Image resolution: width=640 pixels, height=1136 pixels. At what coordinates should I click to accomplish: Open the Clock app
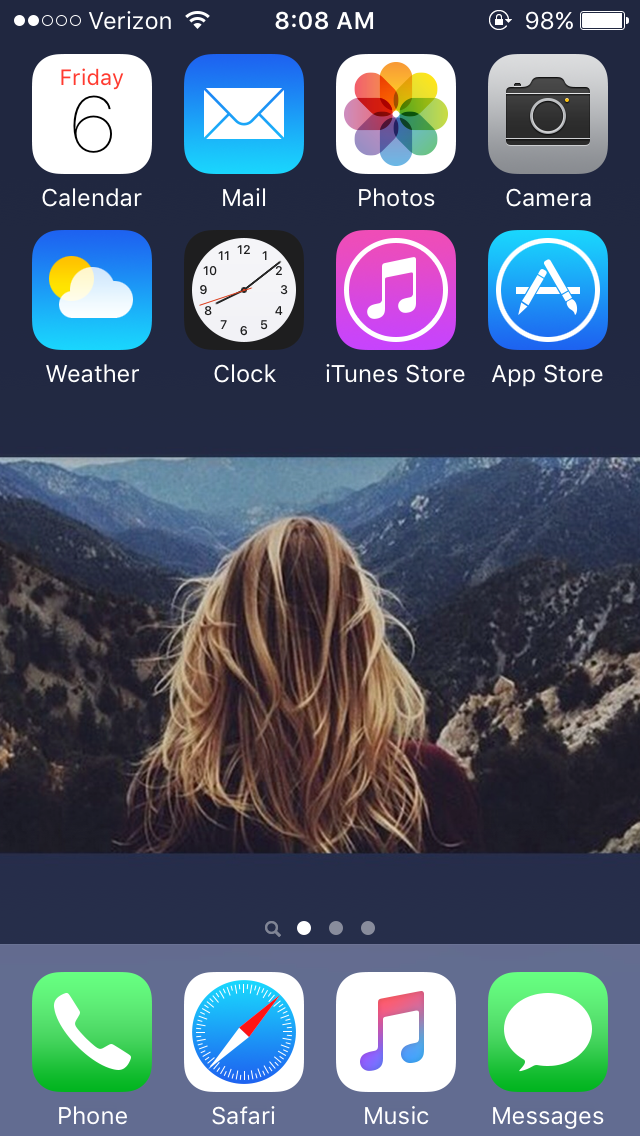click(244, 290)
